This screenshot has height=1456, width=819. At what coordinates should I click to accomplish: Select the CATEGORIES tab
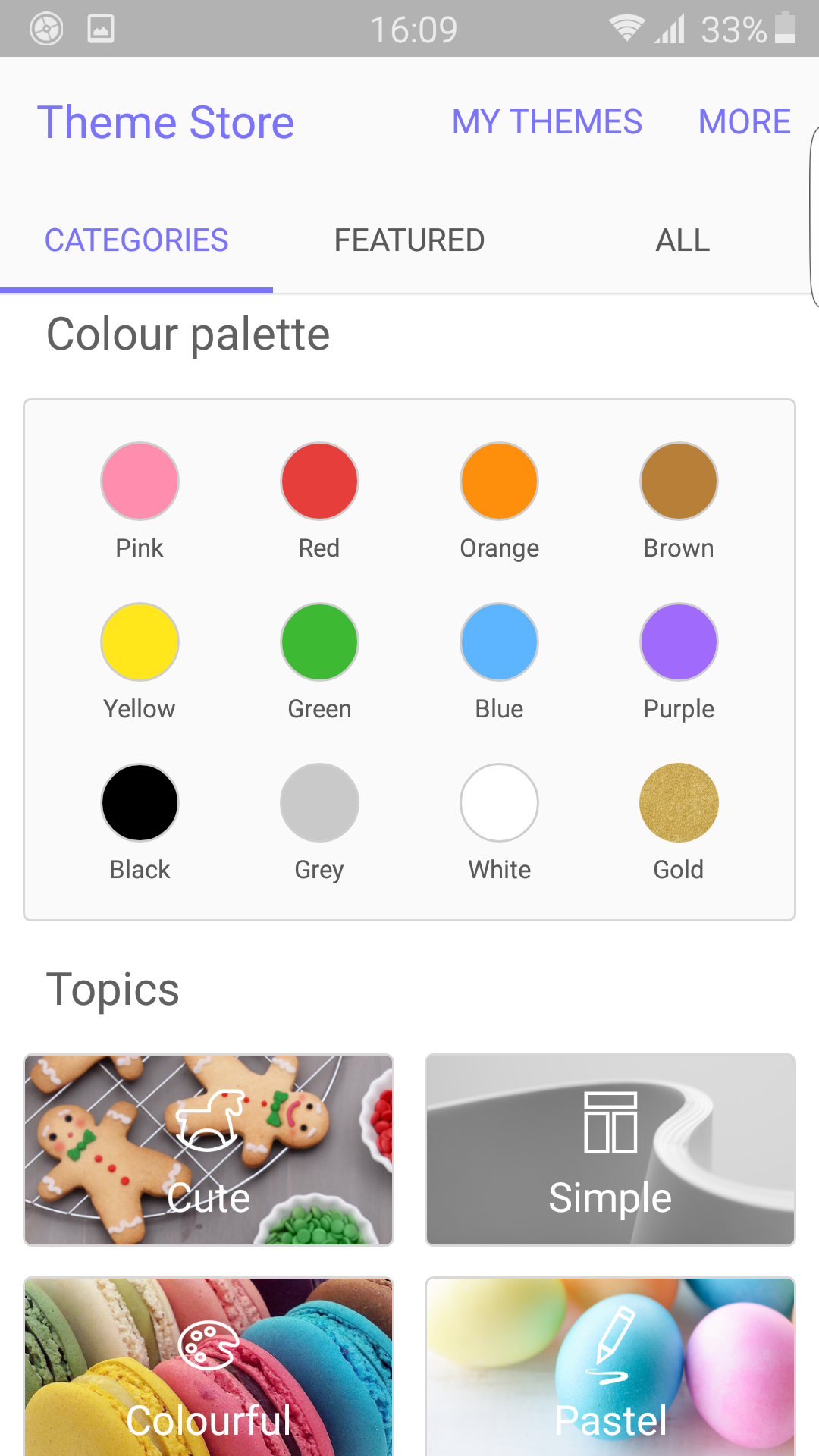click(x=136, y=240)
